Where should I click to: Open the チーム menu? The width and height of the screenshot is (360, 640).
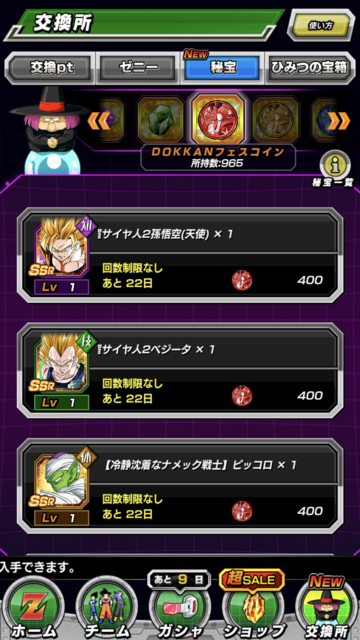tap(106, 608)
